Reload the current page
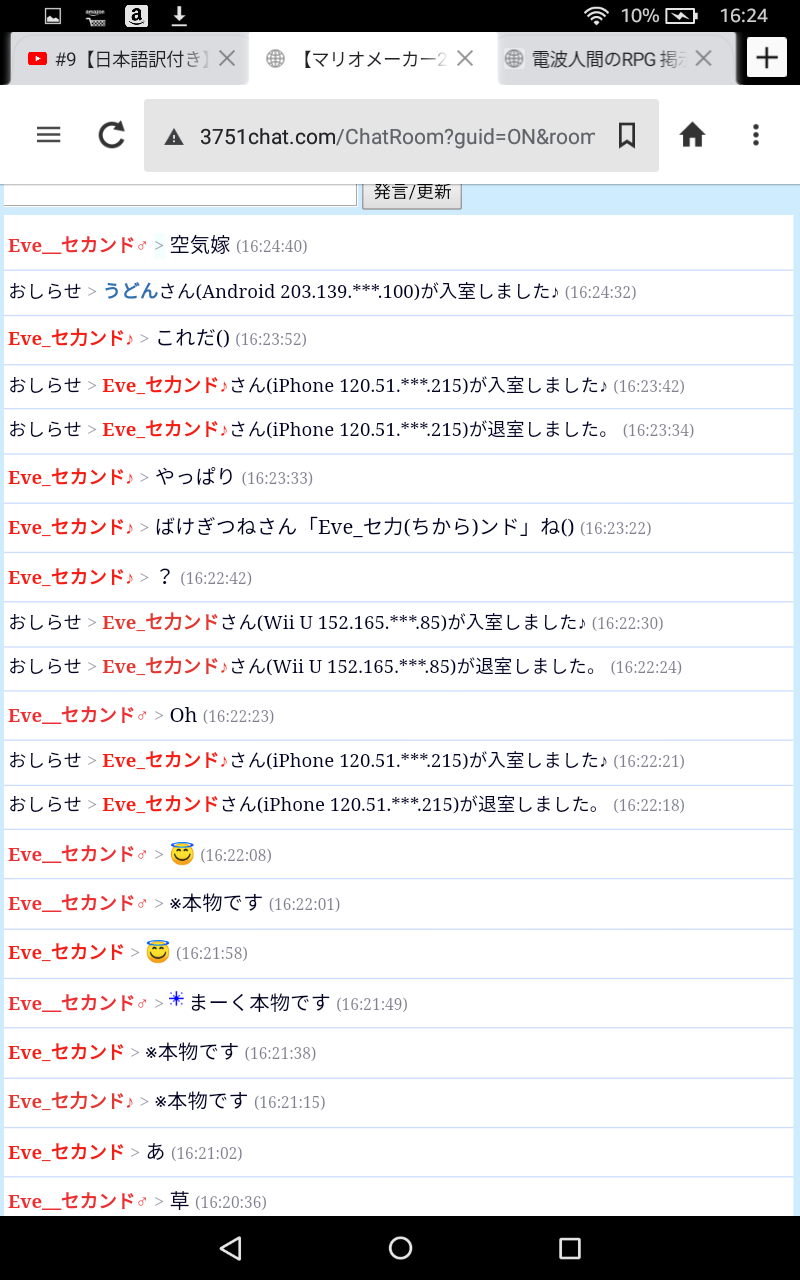This screenshot has height=1280, width=800. (x=112, y=135)
